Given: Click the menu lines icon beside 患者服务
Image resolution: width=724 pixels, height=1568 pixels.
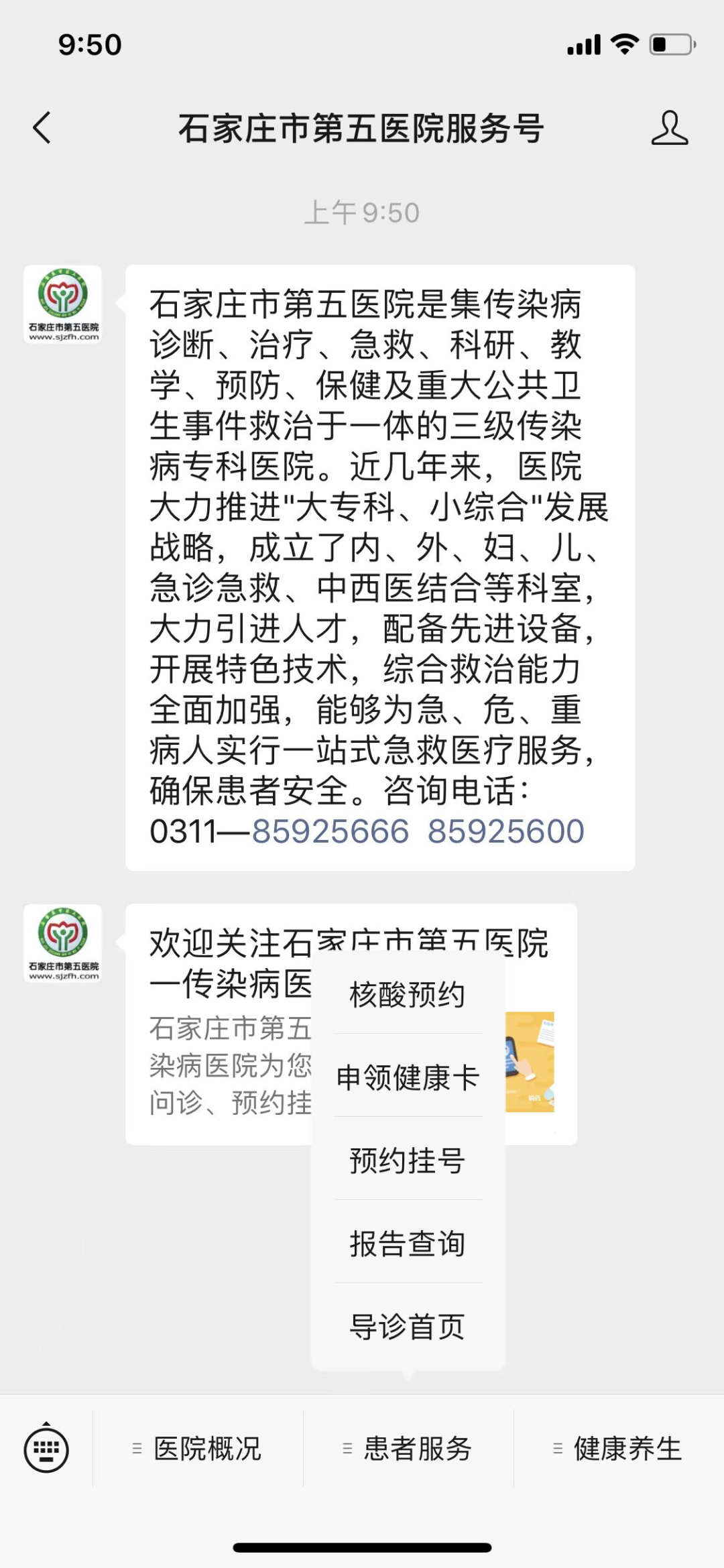Looking at the screenshot, I should point(346,1448).
